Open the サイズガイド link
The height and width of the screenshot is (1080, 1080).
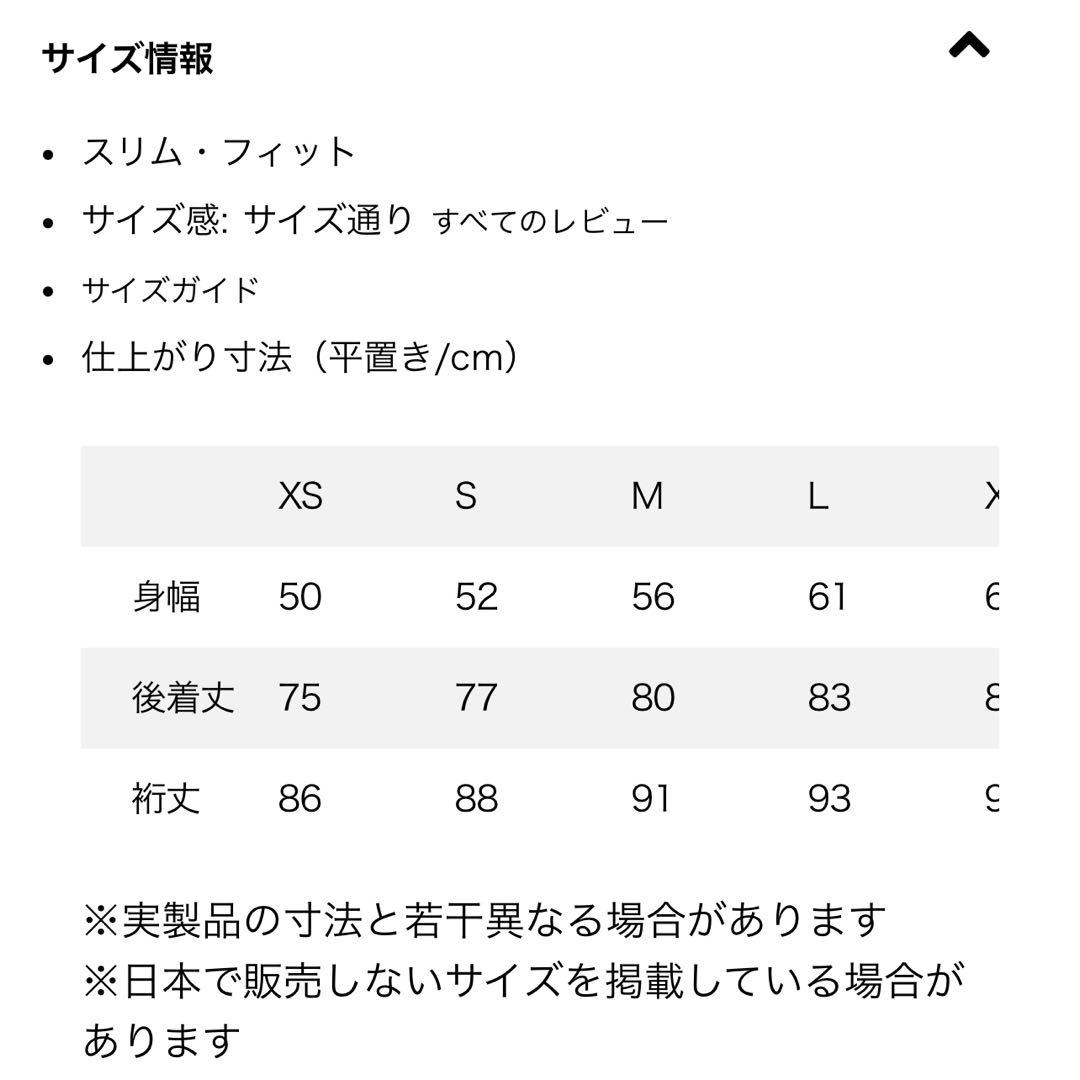tap(170, 290)
